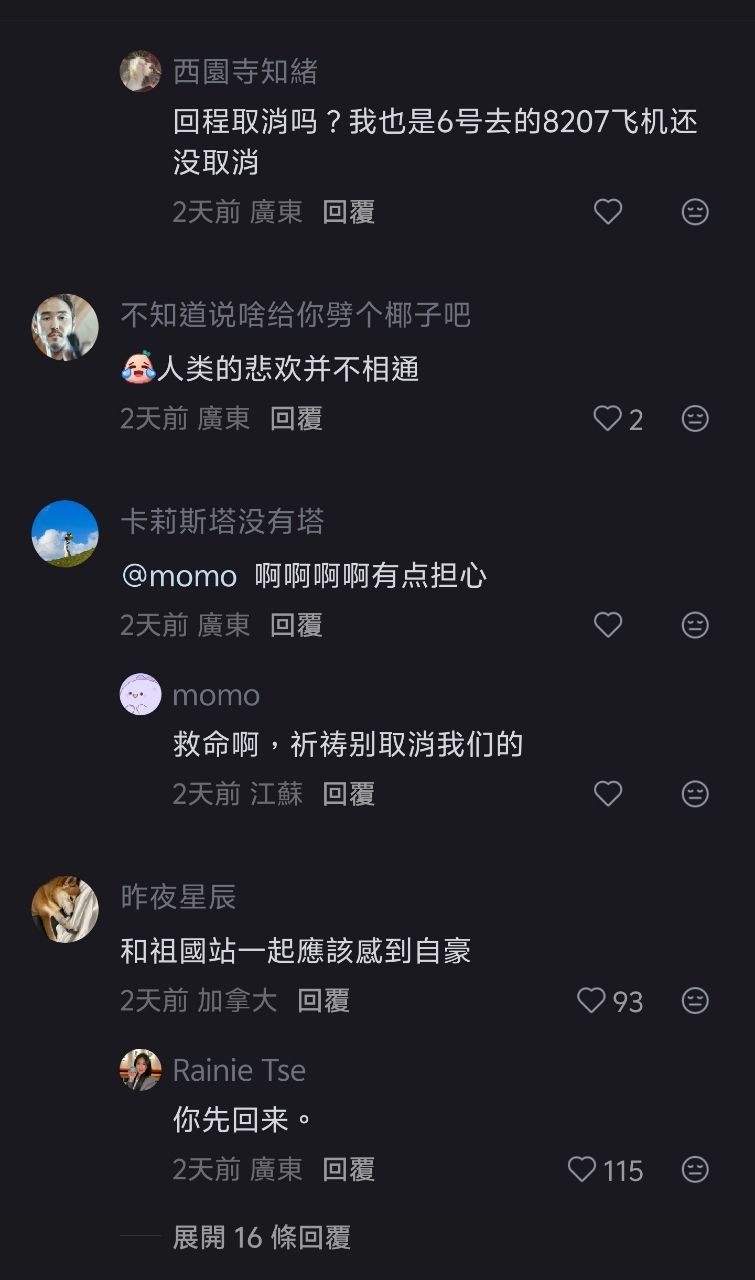Dislike momo's reply 救命啊

click(x=695, y=794)
